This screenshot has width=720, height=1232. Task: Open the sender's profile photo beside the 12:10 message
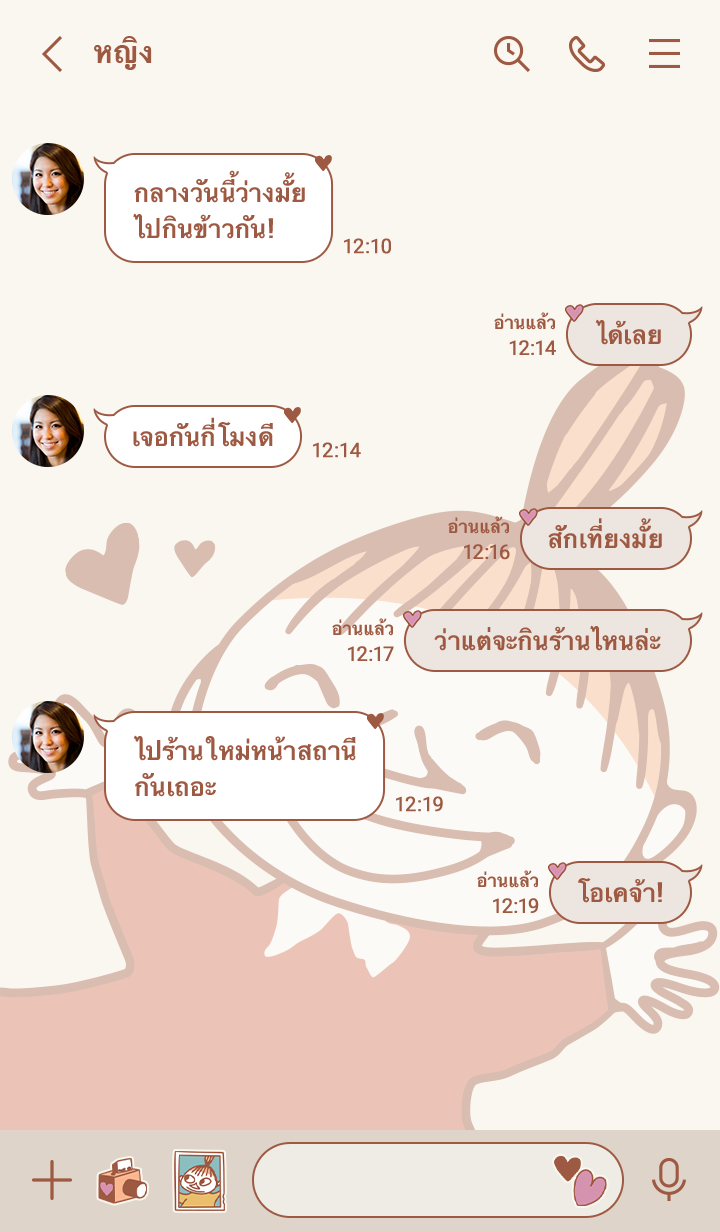[x=48, y=179]
